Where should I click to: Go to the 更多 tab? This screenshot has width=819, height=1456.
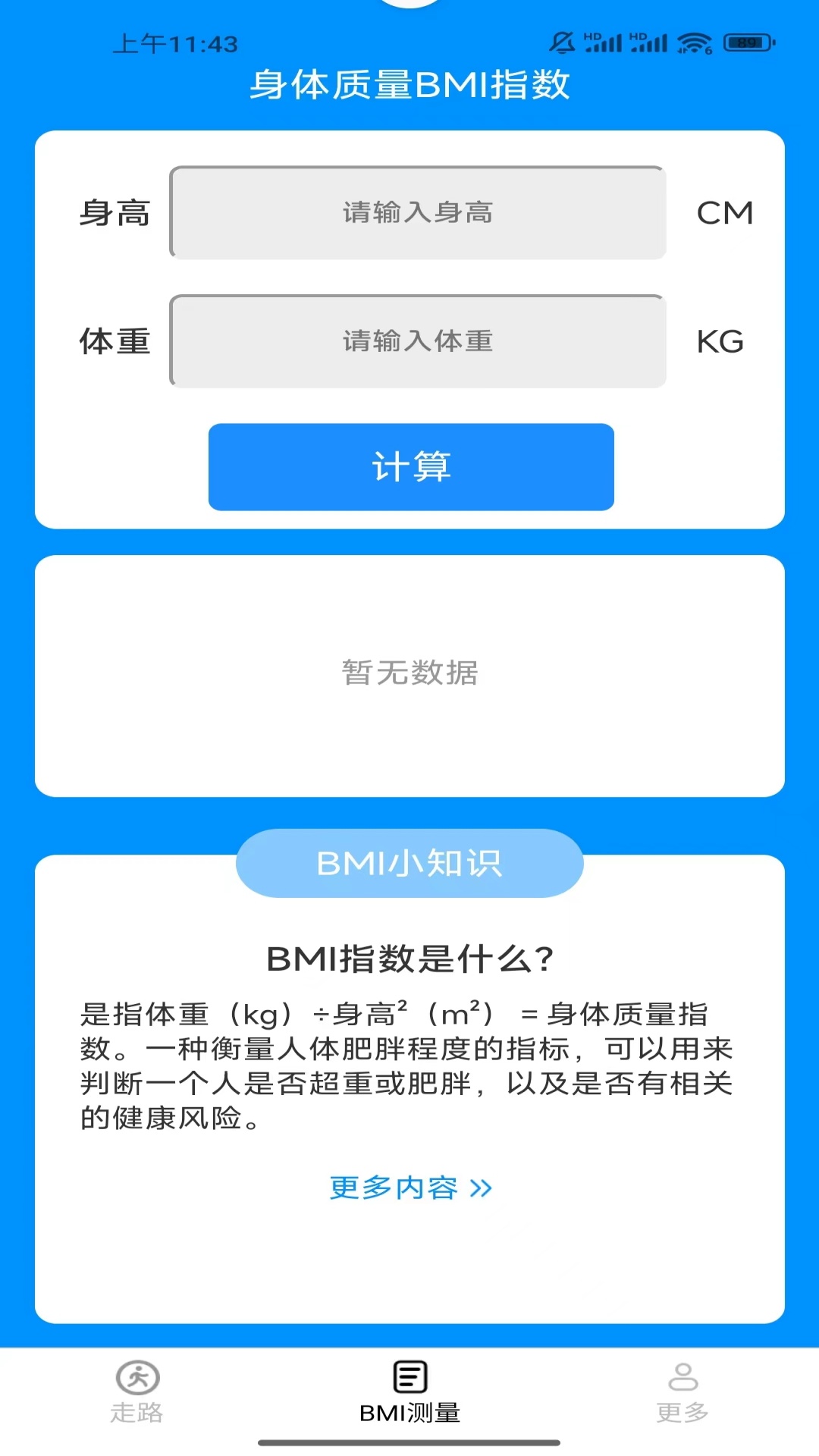[682, 1392]
